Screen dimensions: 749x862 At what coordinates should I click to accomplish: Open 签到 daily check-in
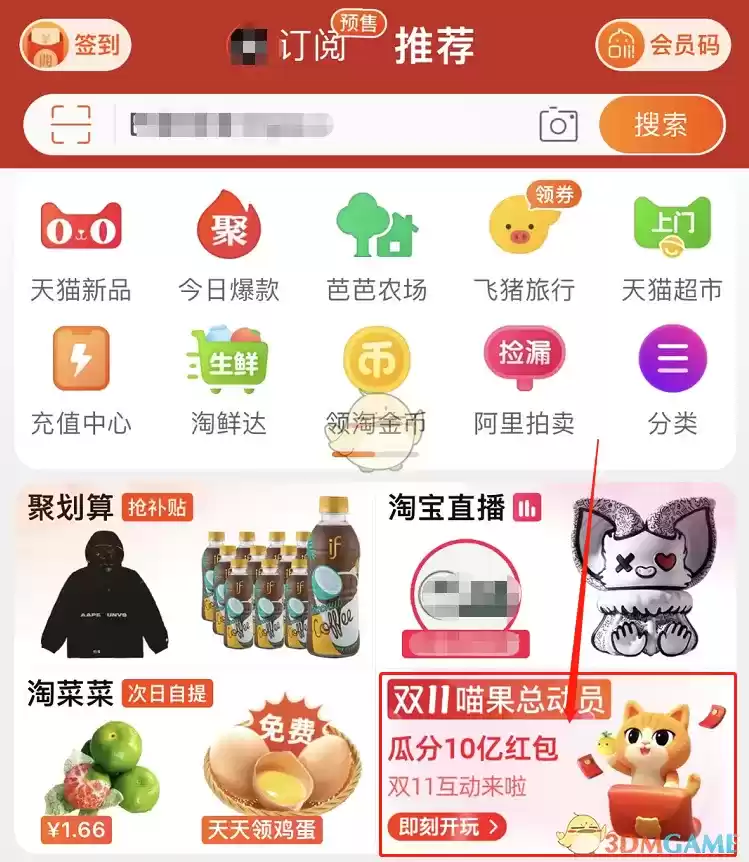75,45
